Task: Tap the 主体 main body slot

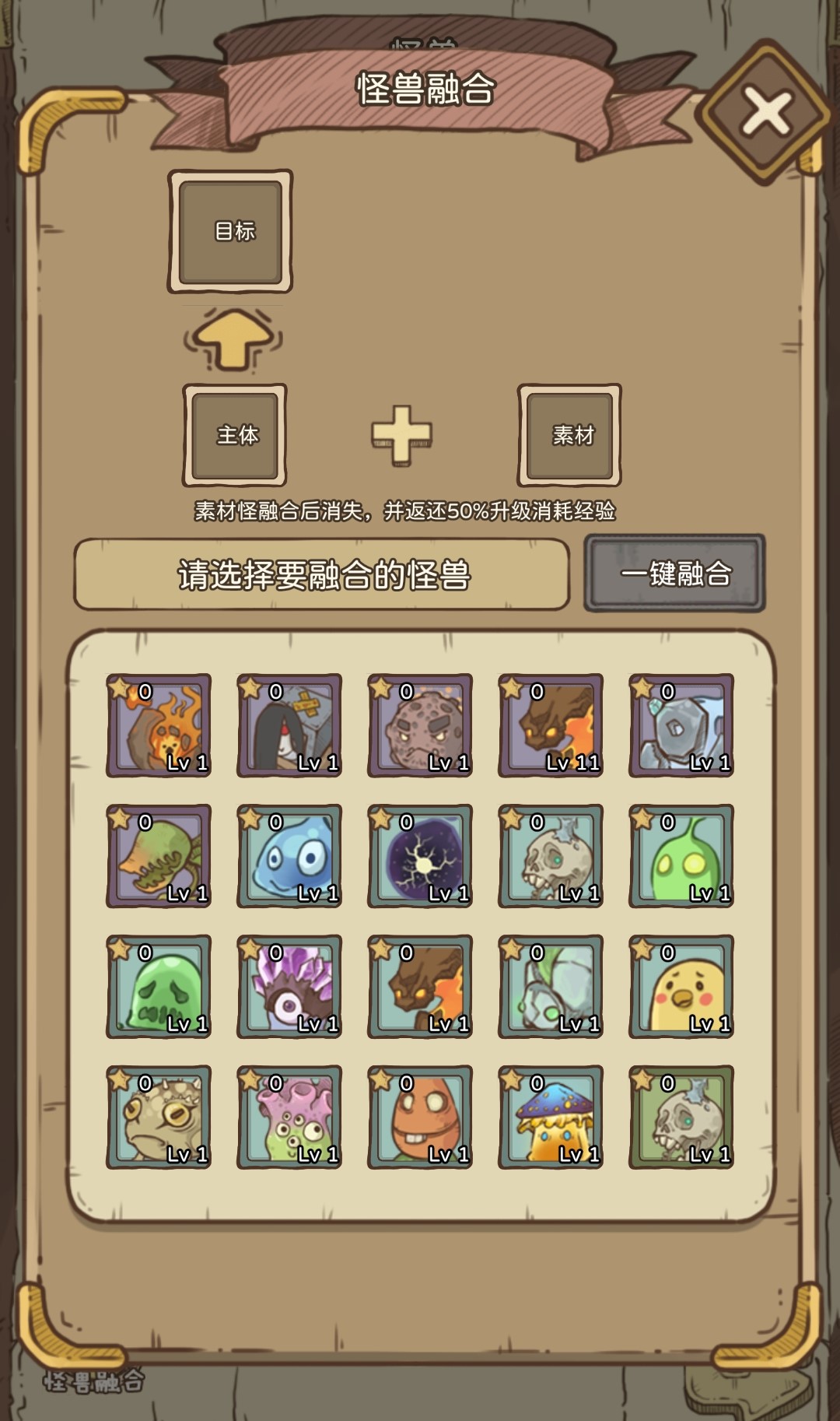Action: 235,435
